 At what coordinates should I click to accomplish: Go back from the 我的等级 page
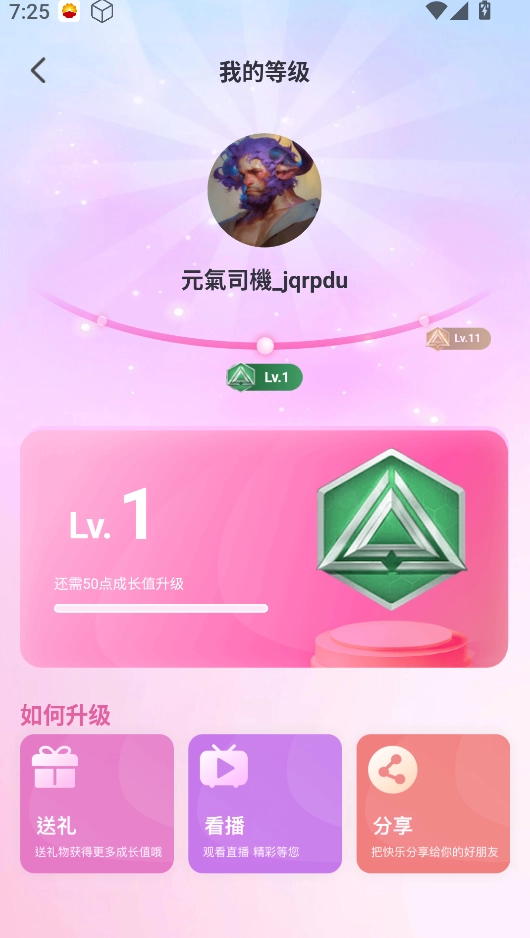point(38,71)
